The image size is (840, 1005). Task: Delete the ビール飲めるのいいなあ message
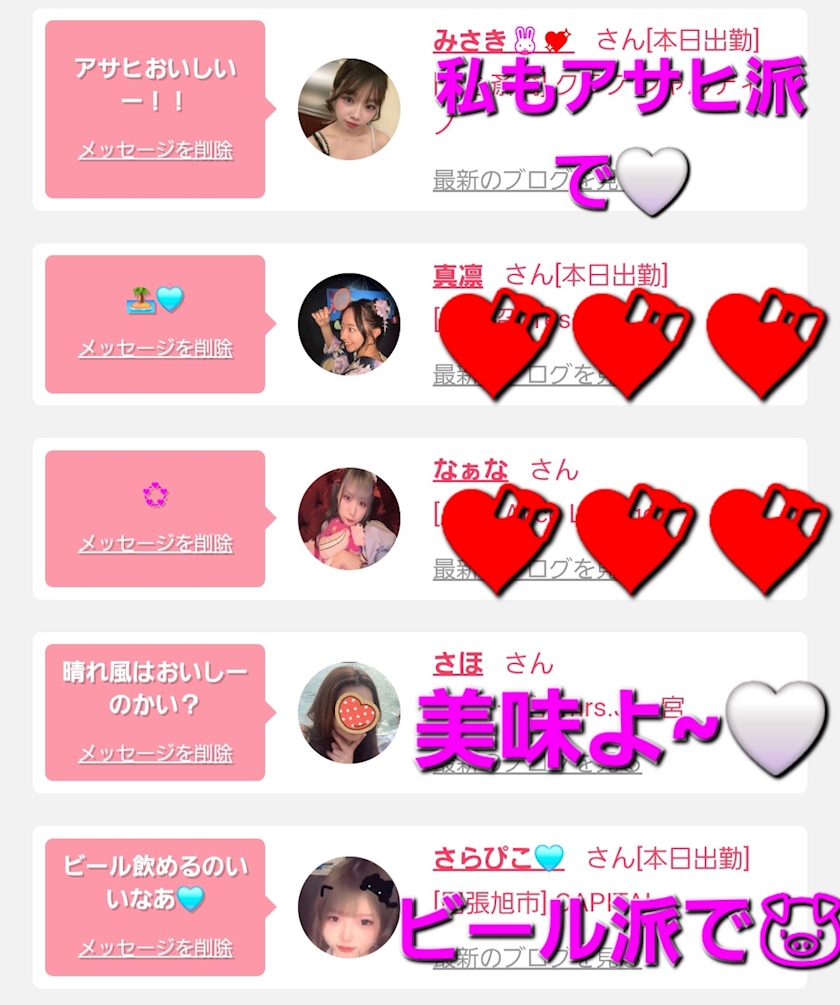click(x=156, y=947)
